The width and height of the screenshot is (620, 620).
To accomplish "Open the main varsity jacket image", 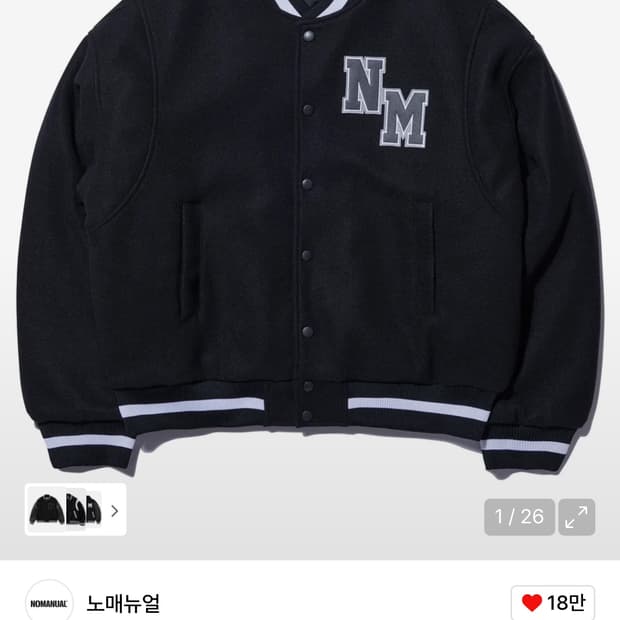I will (x=310, y=237).
